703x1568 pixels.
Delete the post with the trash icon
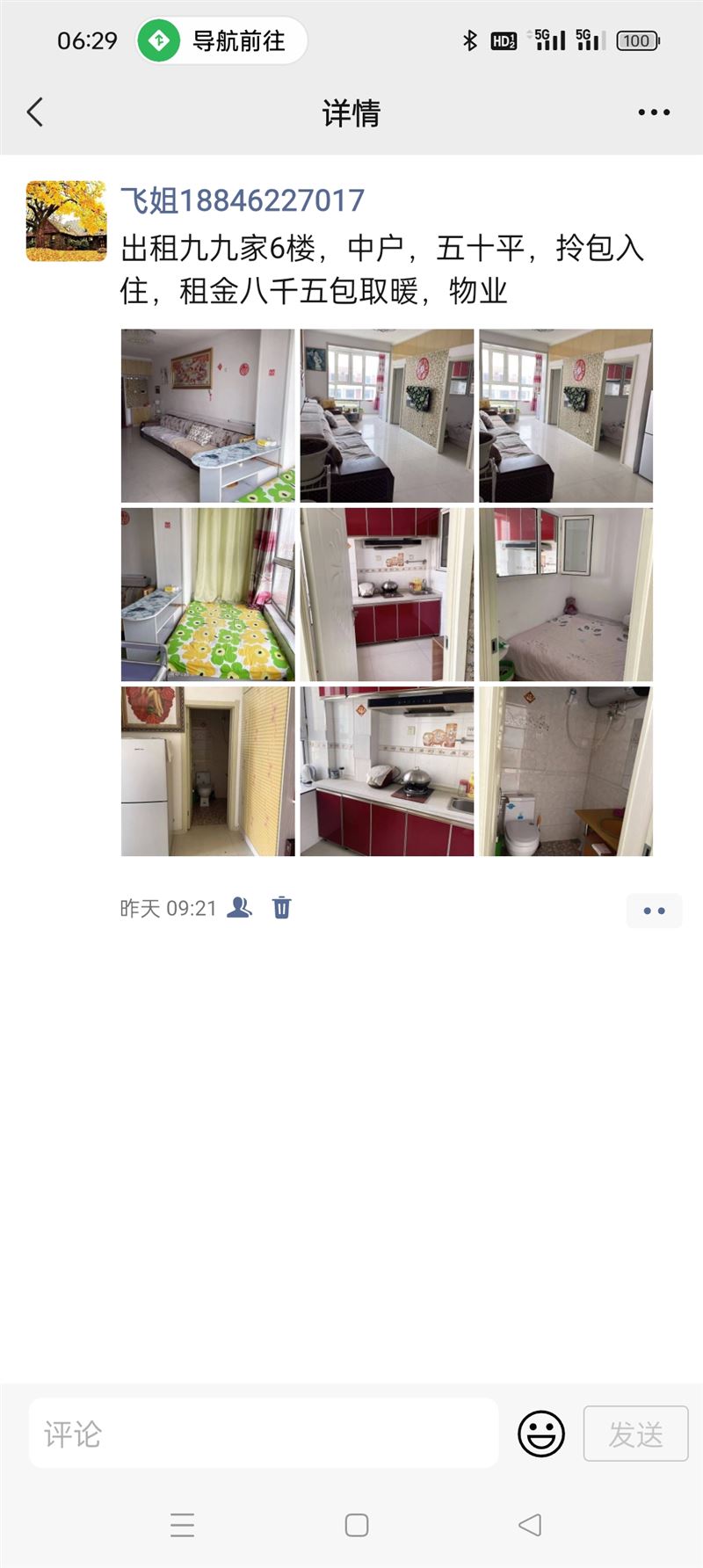[281, 907]
